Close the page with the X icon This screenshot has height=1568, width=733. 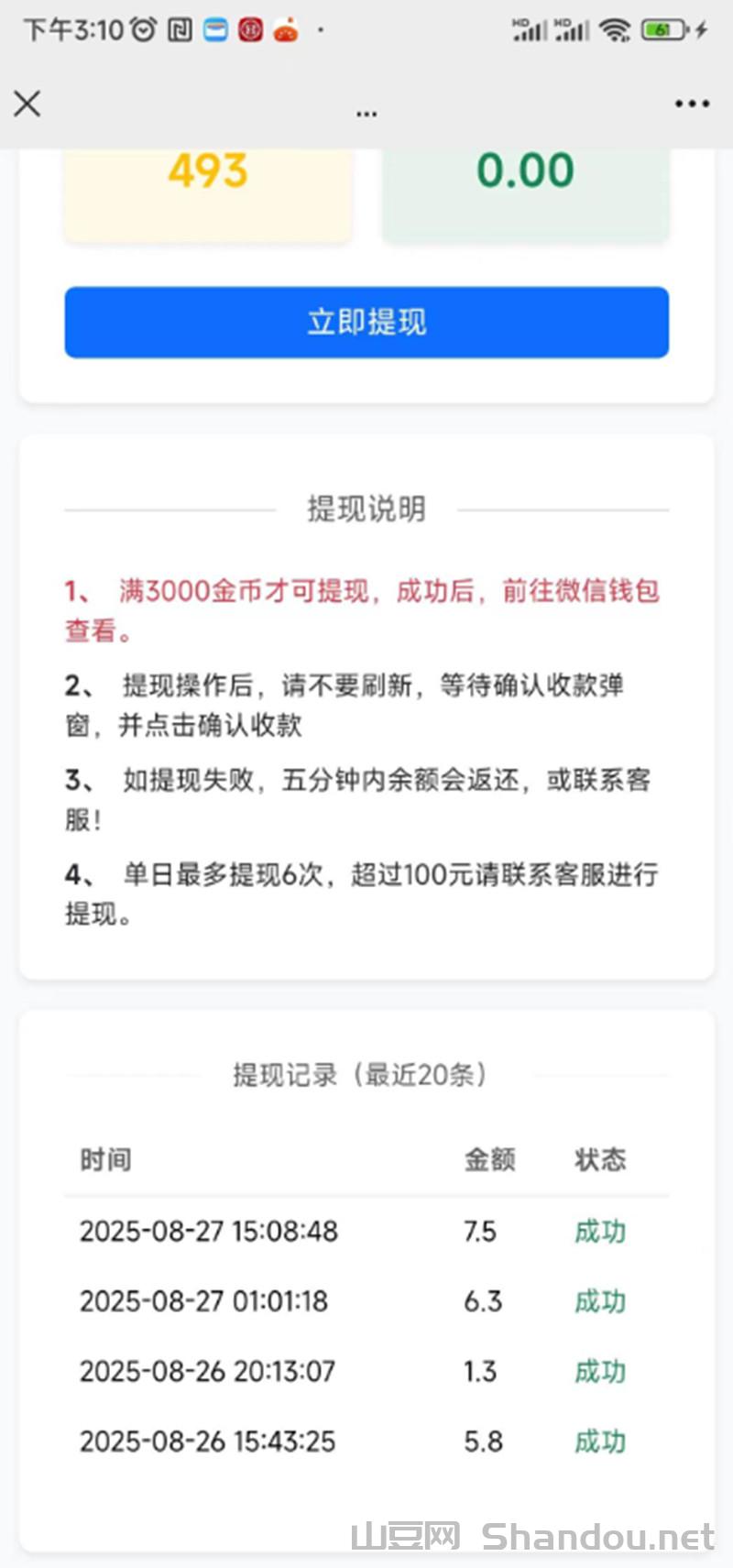(x=27, y=104)
